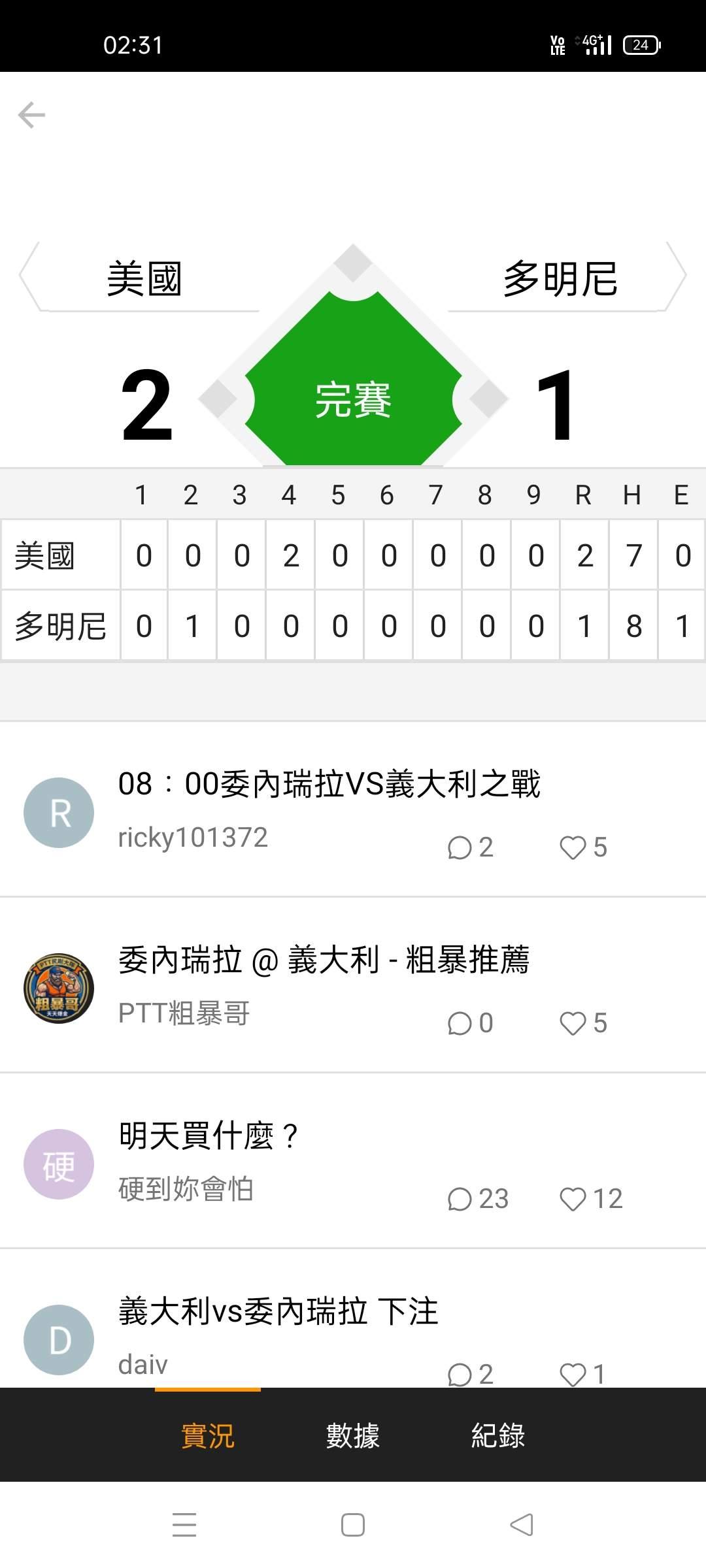
Task: Select the 實況 tab
Action: [208, 1435]
